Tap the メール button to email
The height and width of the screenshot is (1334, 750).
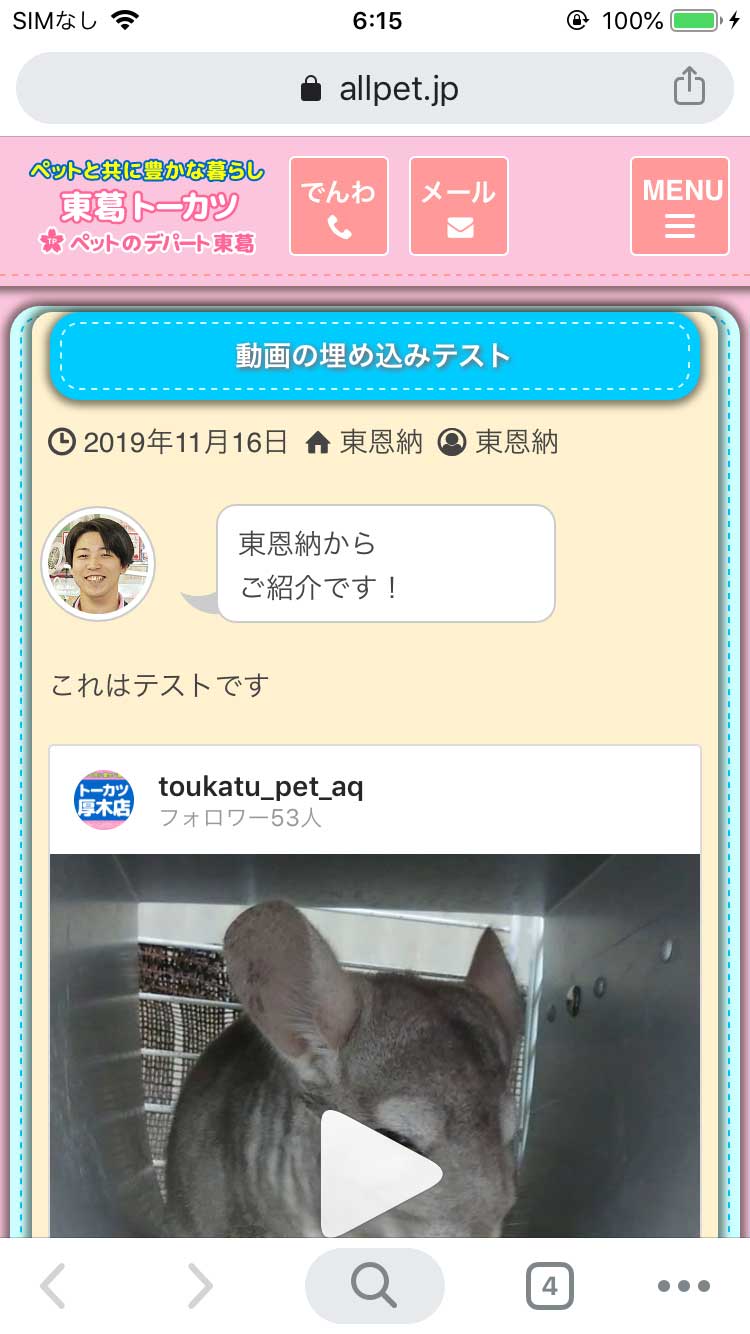coord(459,207)
